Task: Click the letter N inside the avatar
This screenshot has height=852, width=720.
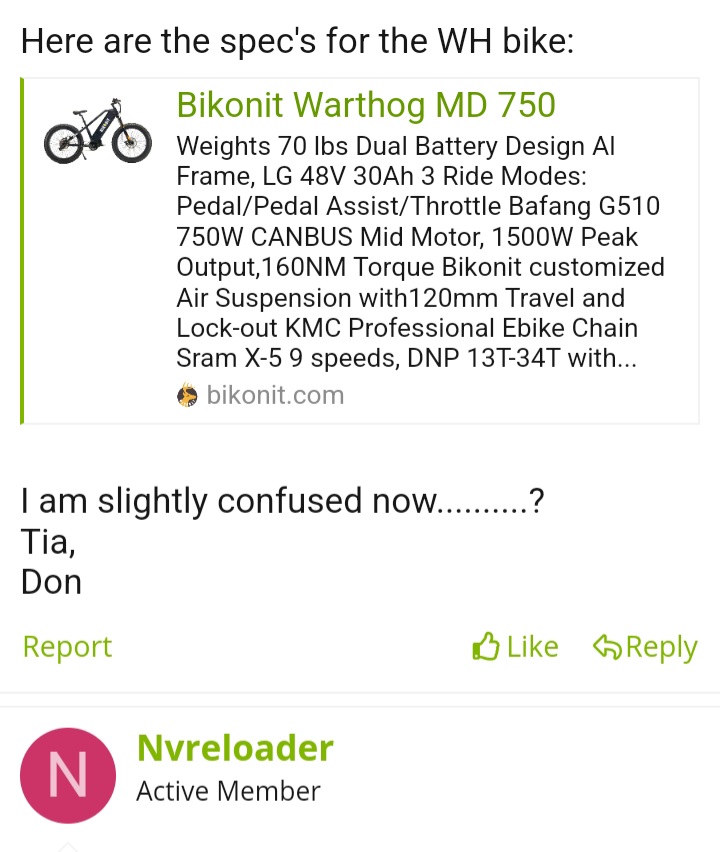Action: tap(67, 775)
